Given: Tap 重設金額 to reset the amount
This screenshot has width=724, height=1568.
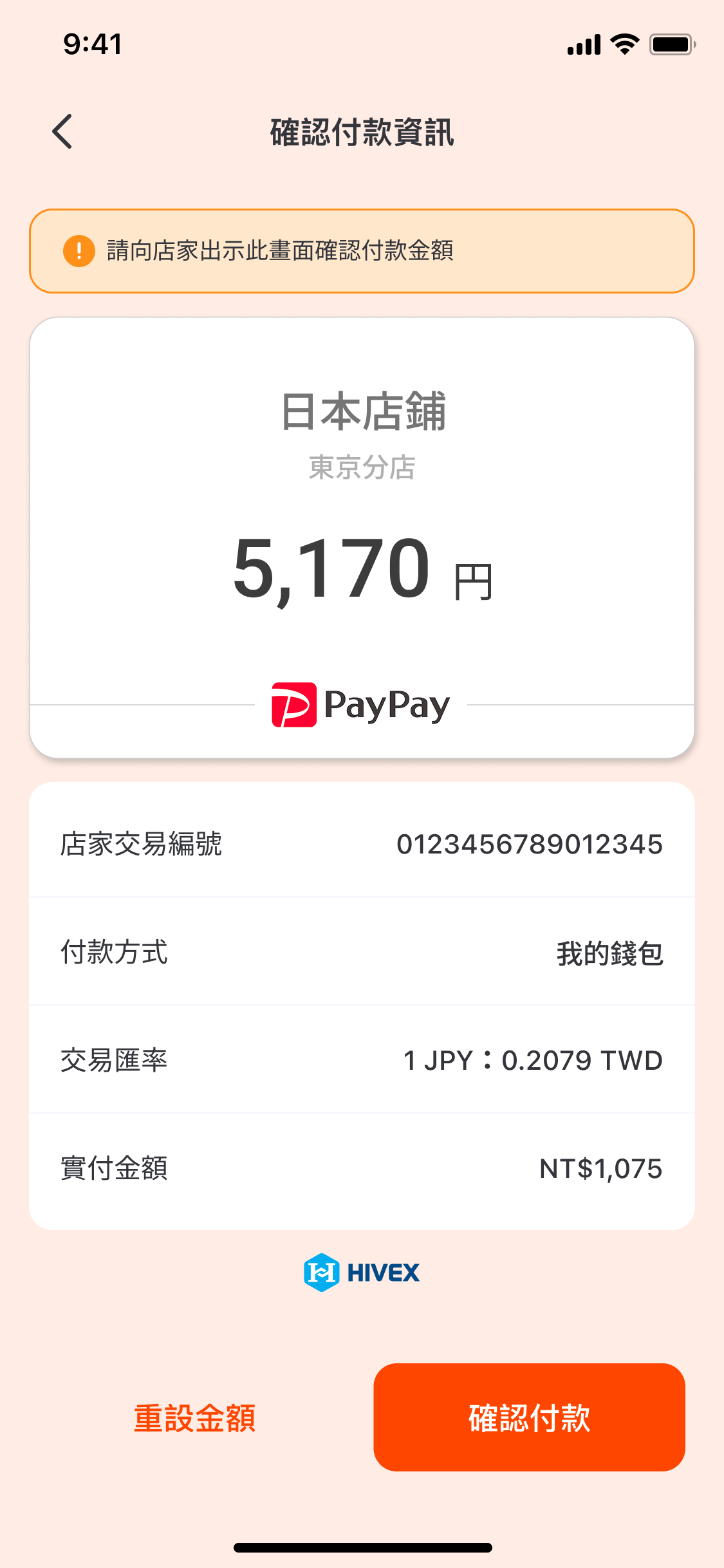Looking at the screenshot, I should tap(194, 1418).
